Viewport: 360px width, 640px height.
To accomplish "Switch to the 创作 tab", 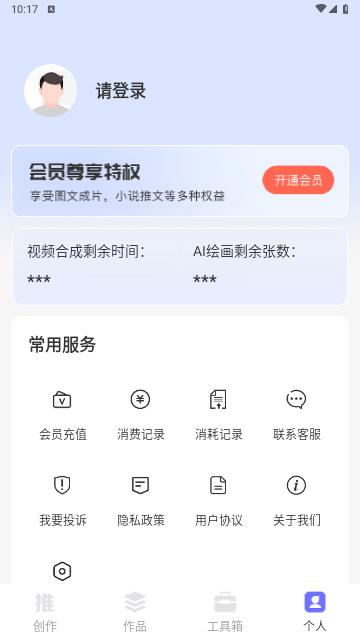I will [x=45, y=612].
